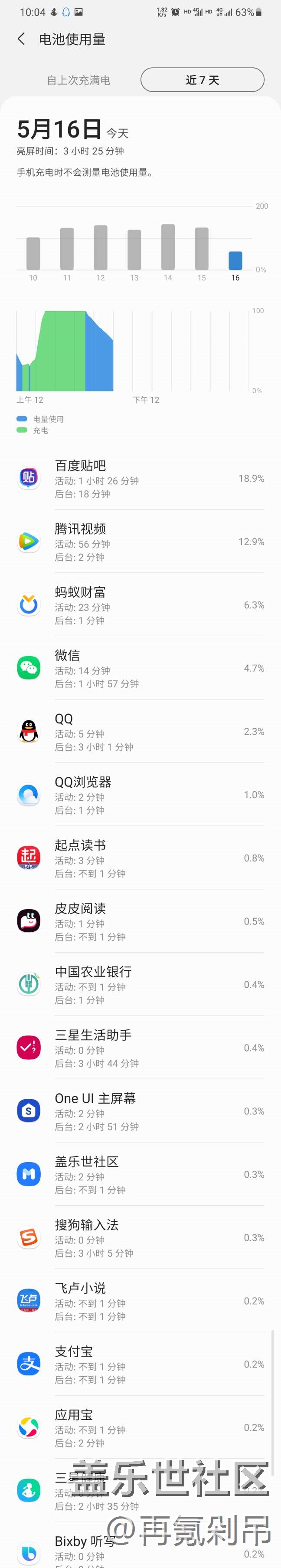View 搜狗输入法 battery usage
281x1568 pixels.
(140, 1239)
